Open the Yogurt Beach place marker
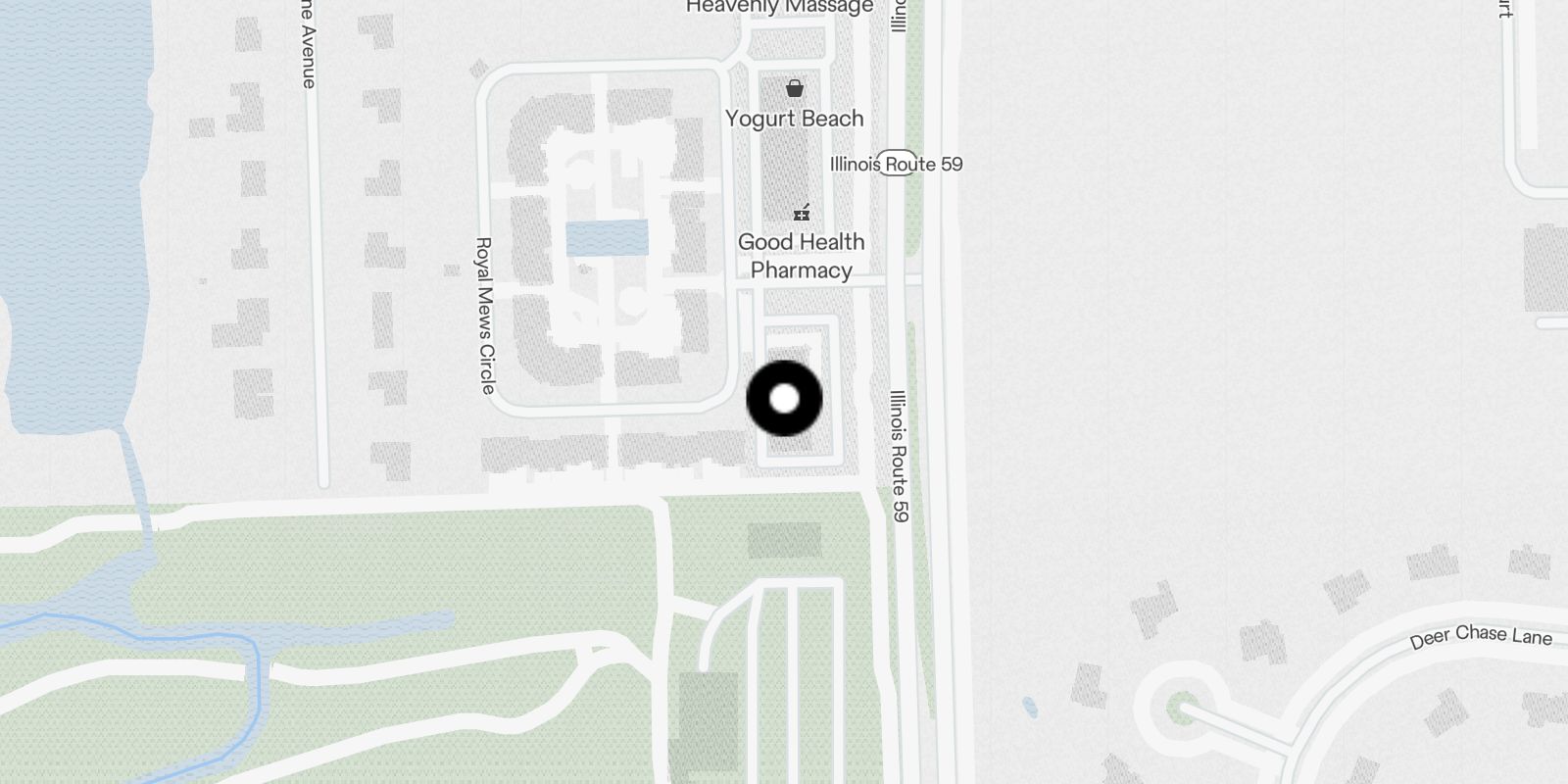This screenshot has width=1568, height=784. [x=795, y=89]
